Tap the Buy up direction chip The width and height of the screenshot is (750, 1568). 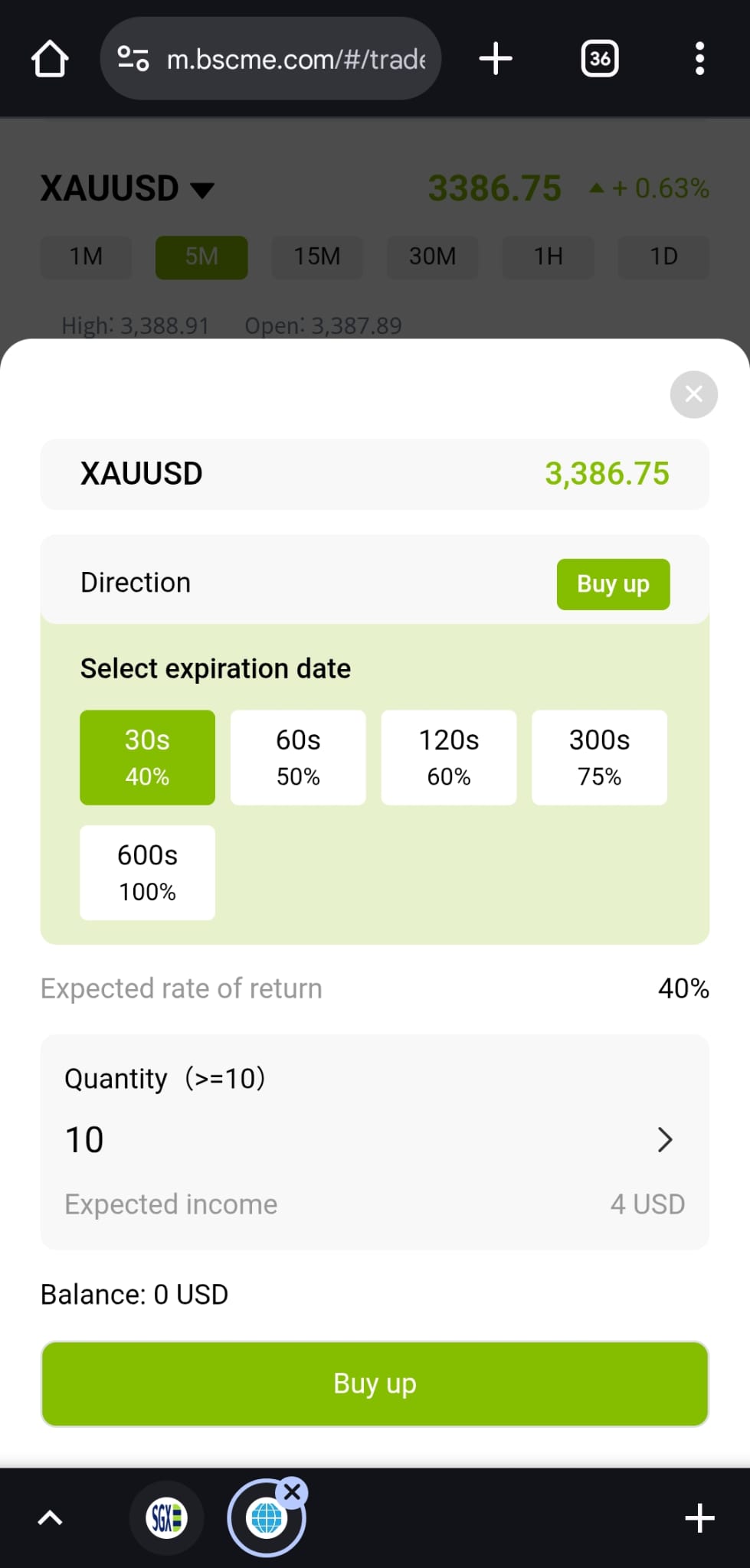pos(613,584)
